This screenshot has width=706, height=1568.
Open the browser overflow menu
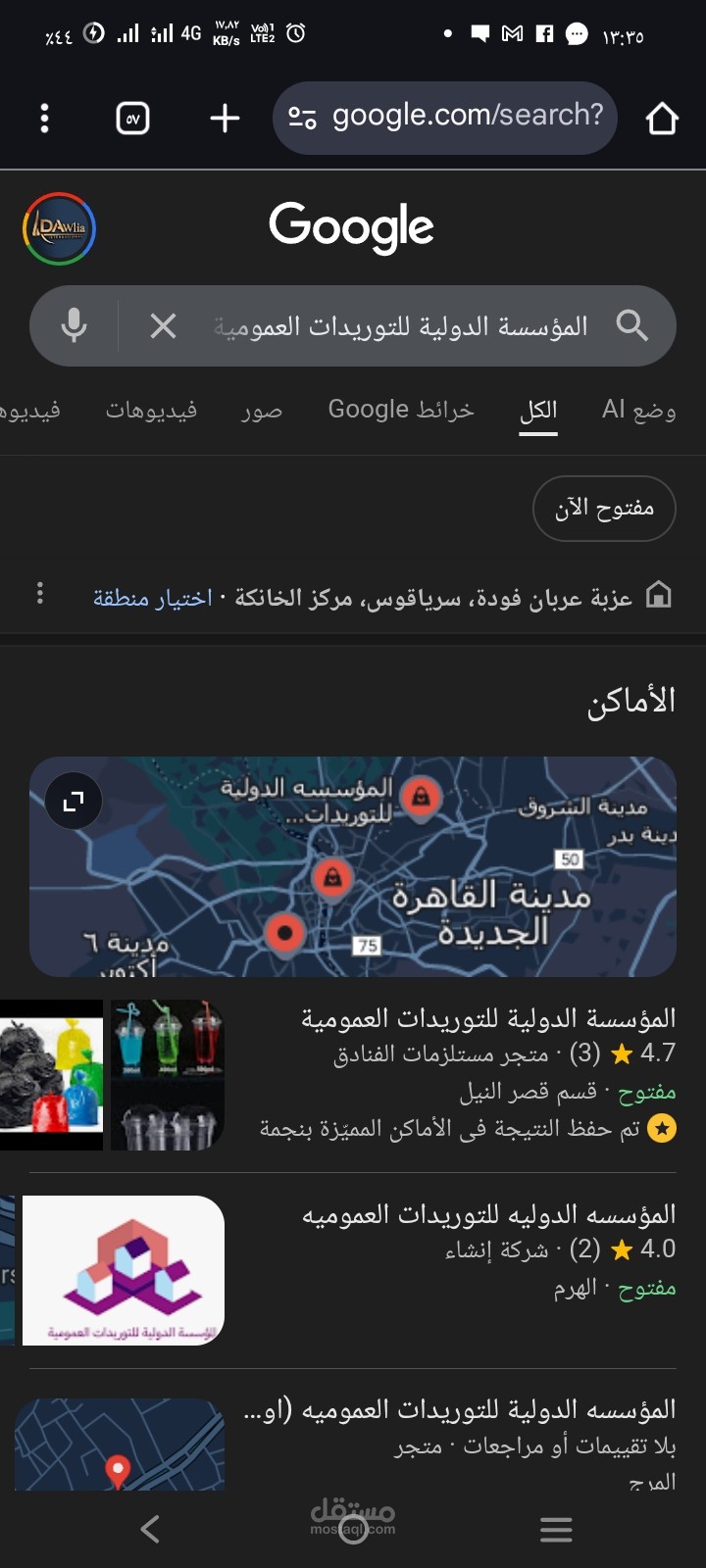point(44,119)
